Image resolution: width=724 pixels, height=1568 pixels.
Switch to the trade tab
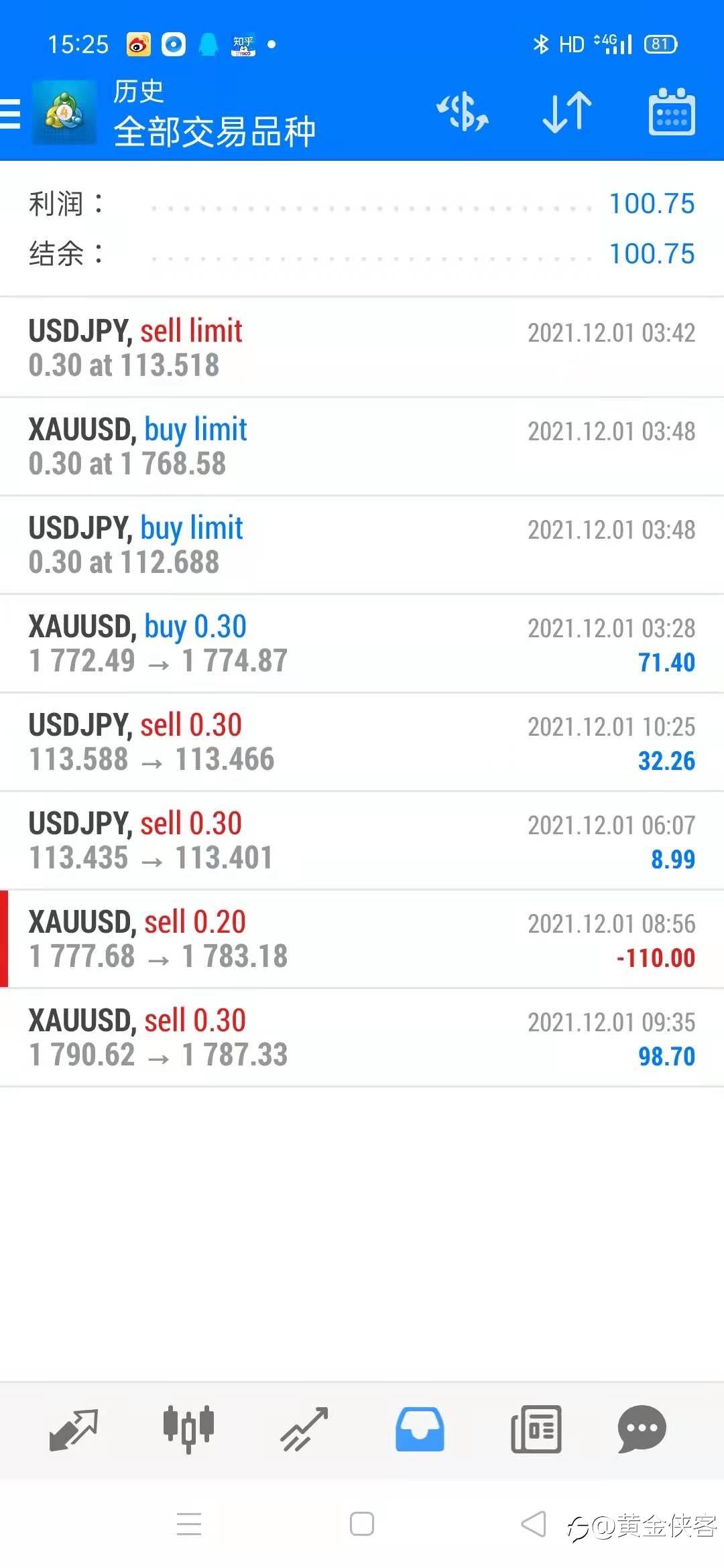pyautogui.click(x=304, y=1429)
